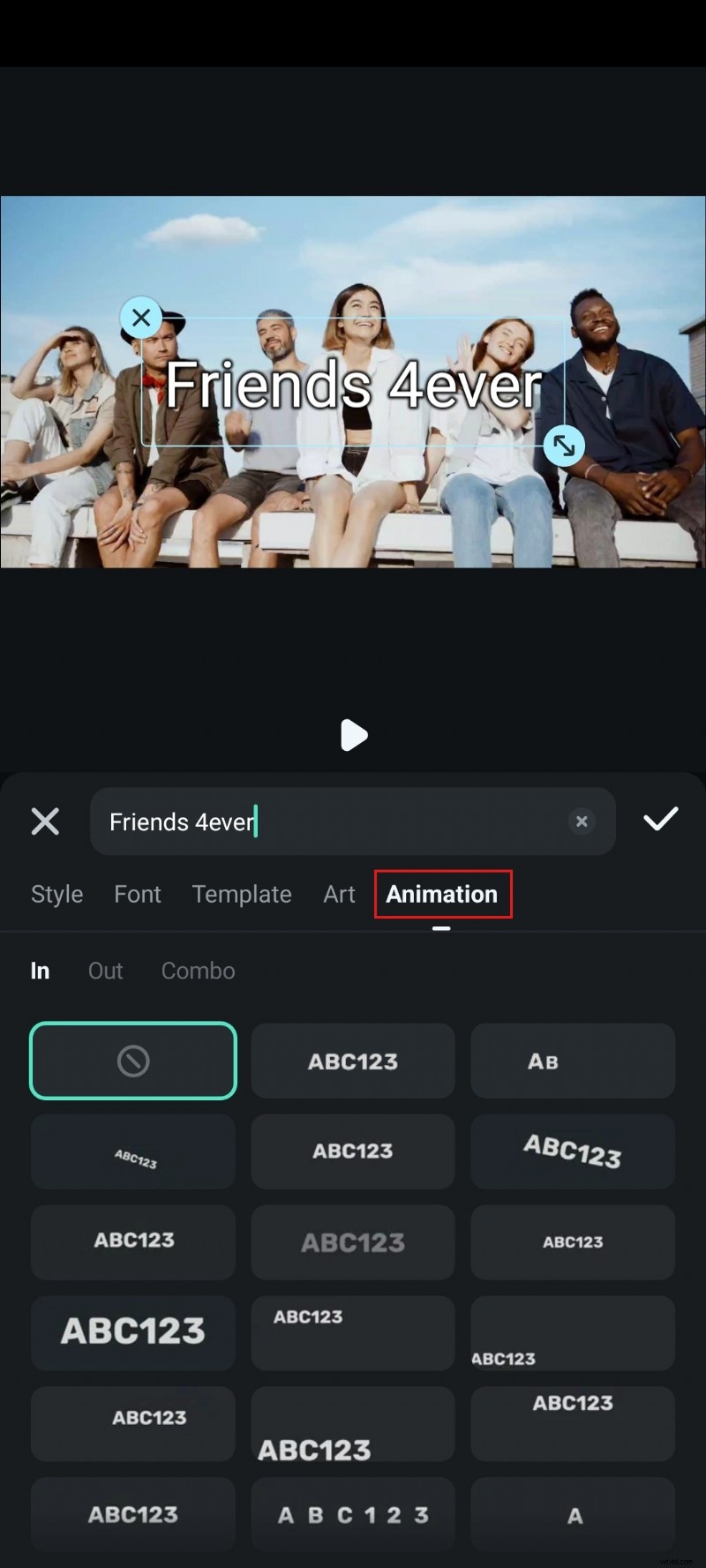Select the spaced A B C 1 2 3 animation
Viewport: 706px width, 1568px height.
coord(353,1515)
